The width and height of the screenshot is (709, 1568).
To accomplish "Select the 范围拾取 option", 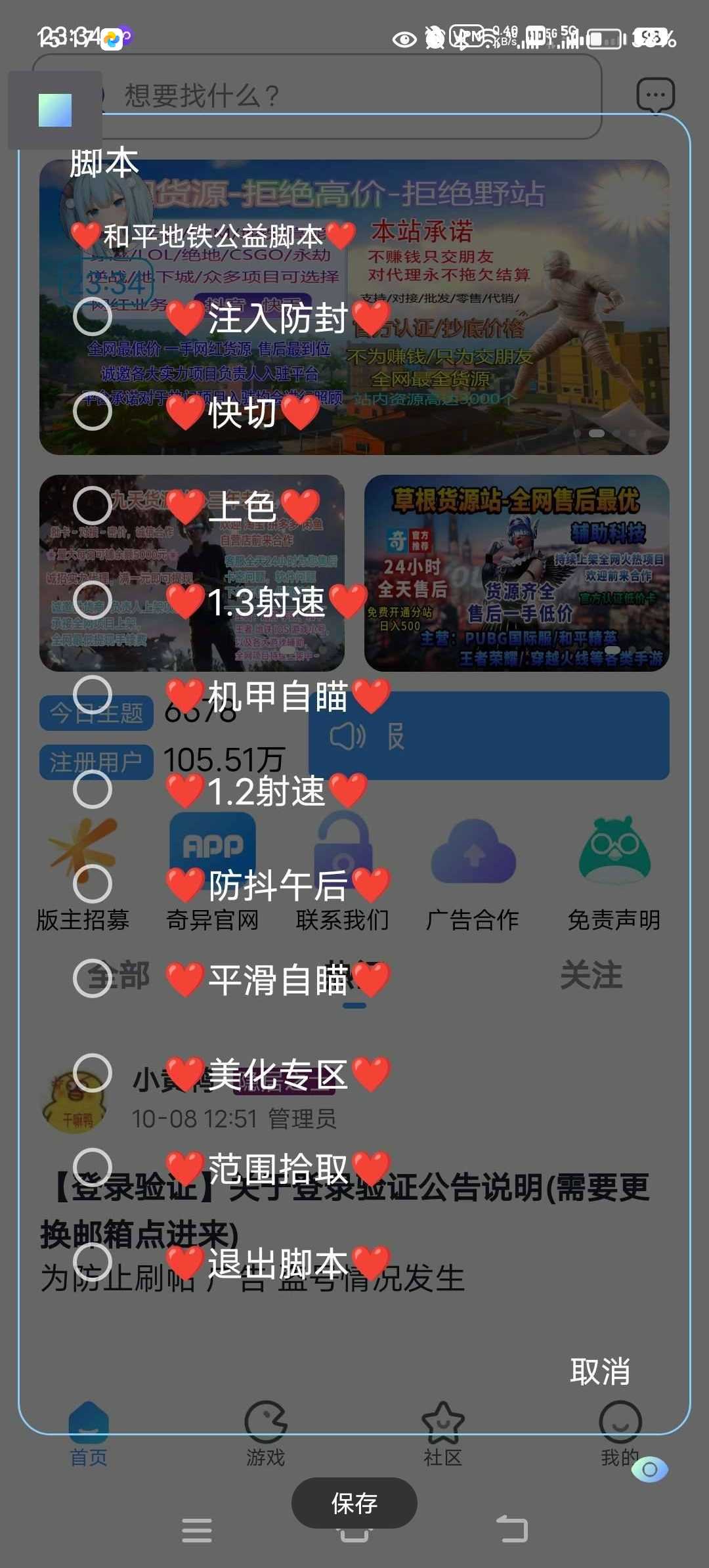I will [93, 1168].
